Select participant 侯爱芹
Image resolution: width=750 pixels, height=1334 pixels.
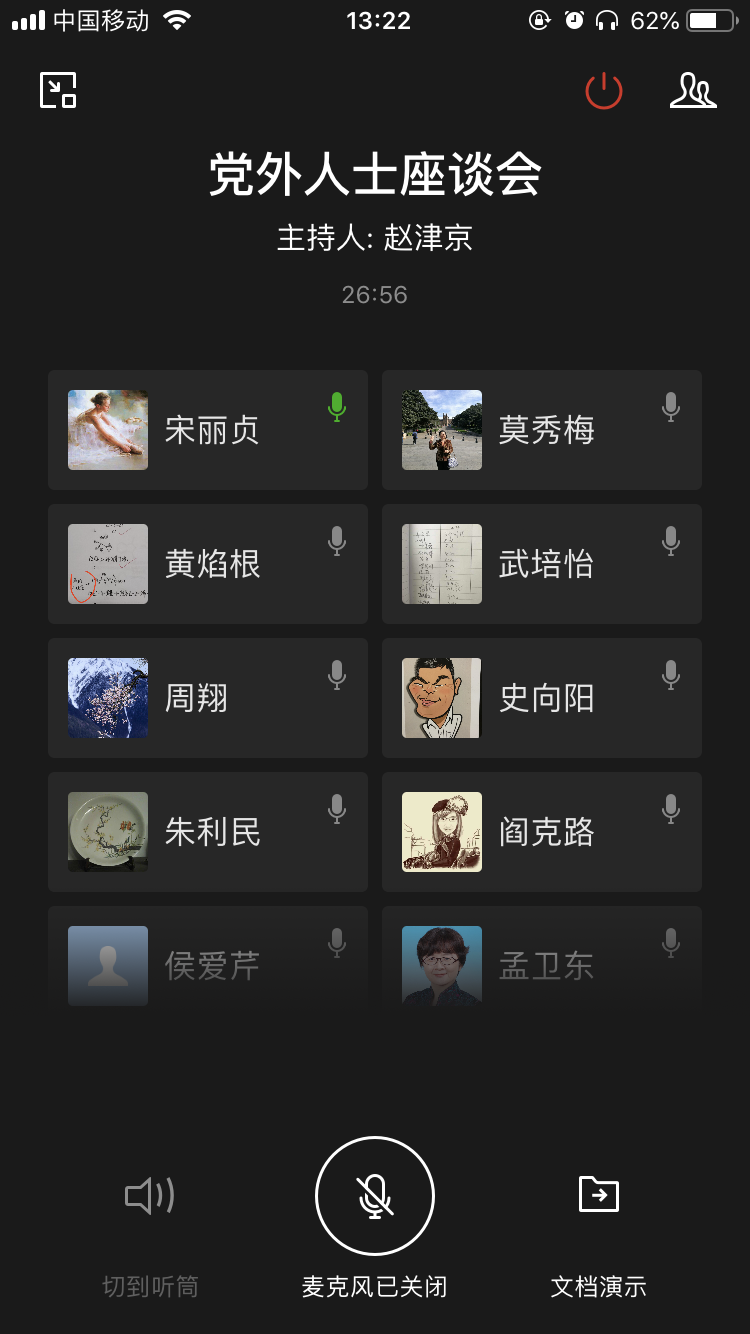(x=208, y=960)
